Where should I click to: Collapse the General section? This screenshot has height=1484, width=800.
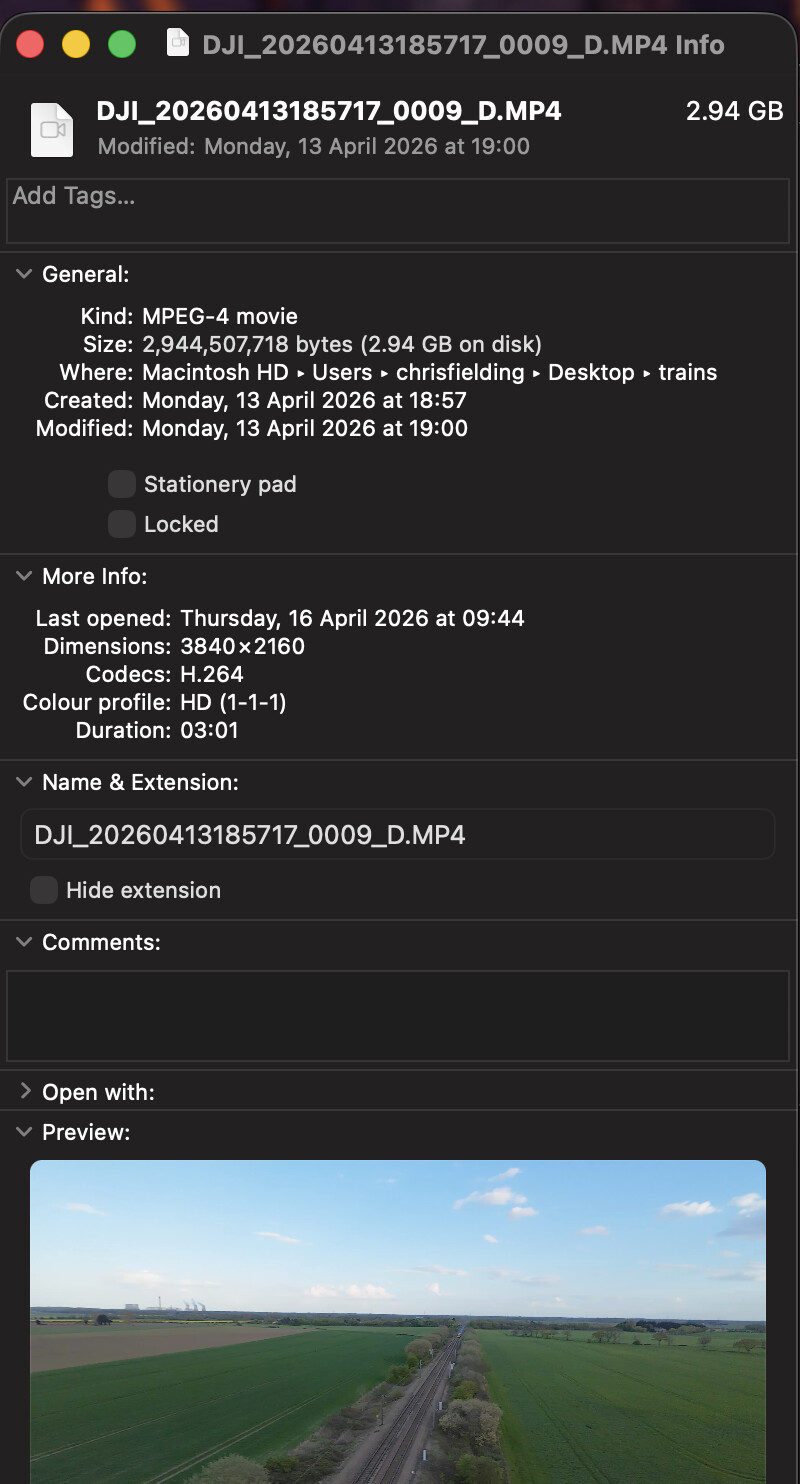click(24, 274)
